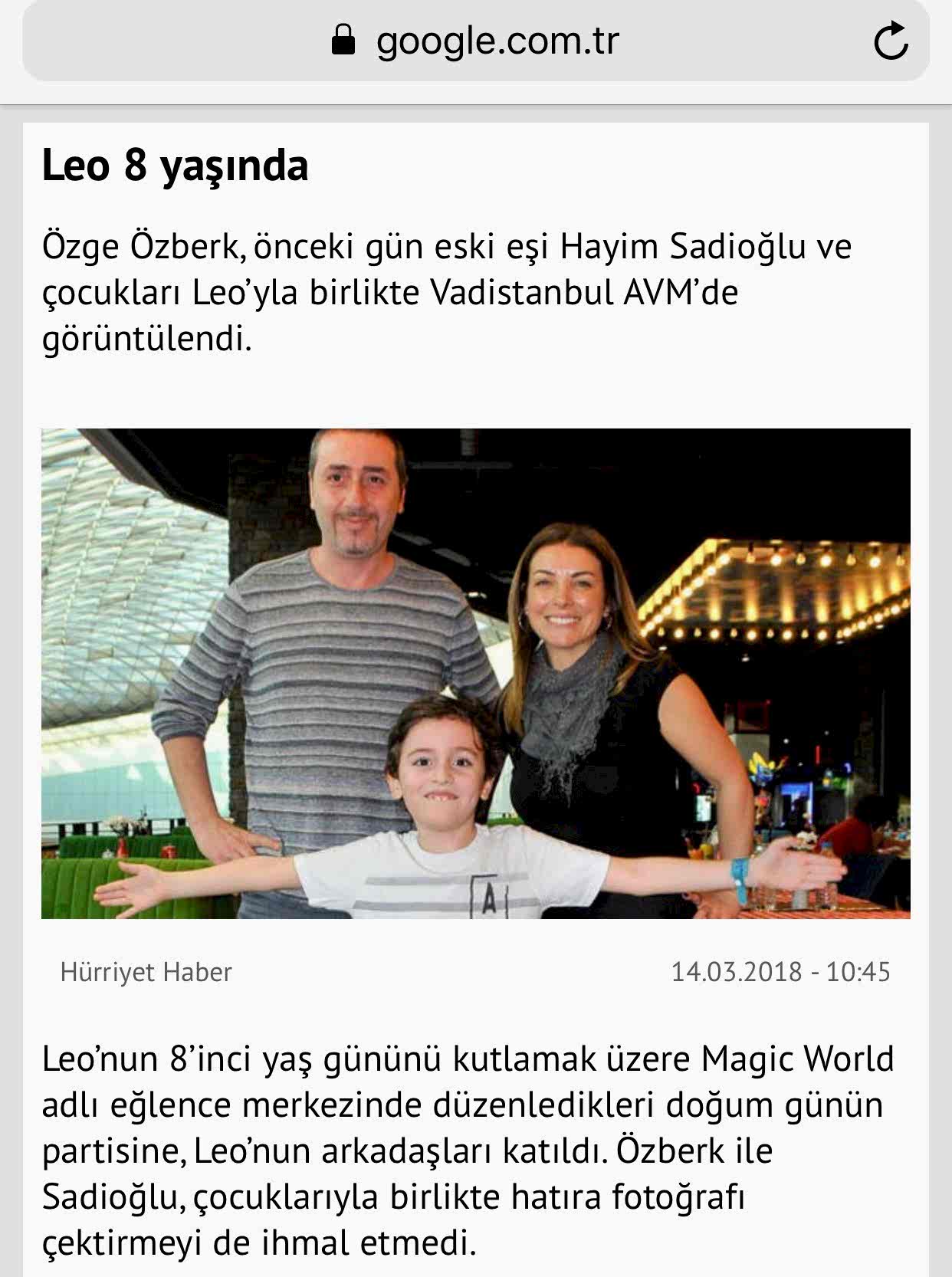
Task: Open the article photo from the birthday party
Action: pos(475,673)
